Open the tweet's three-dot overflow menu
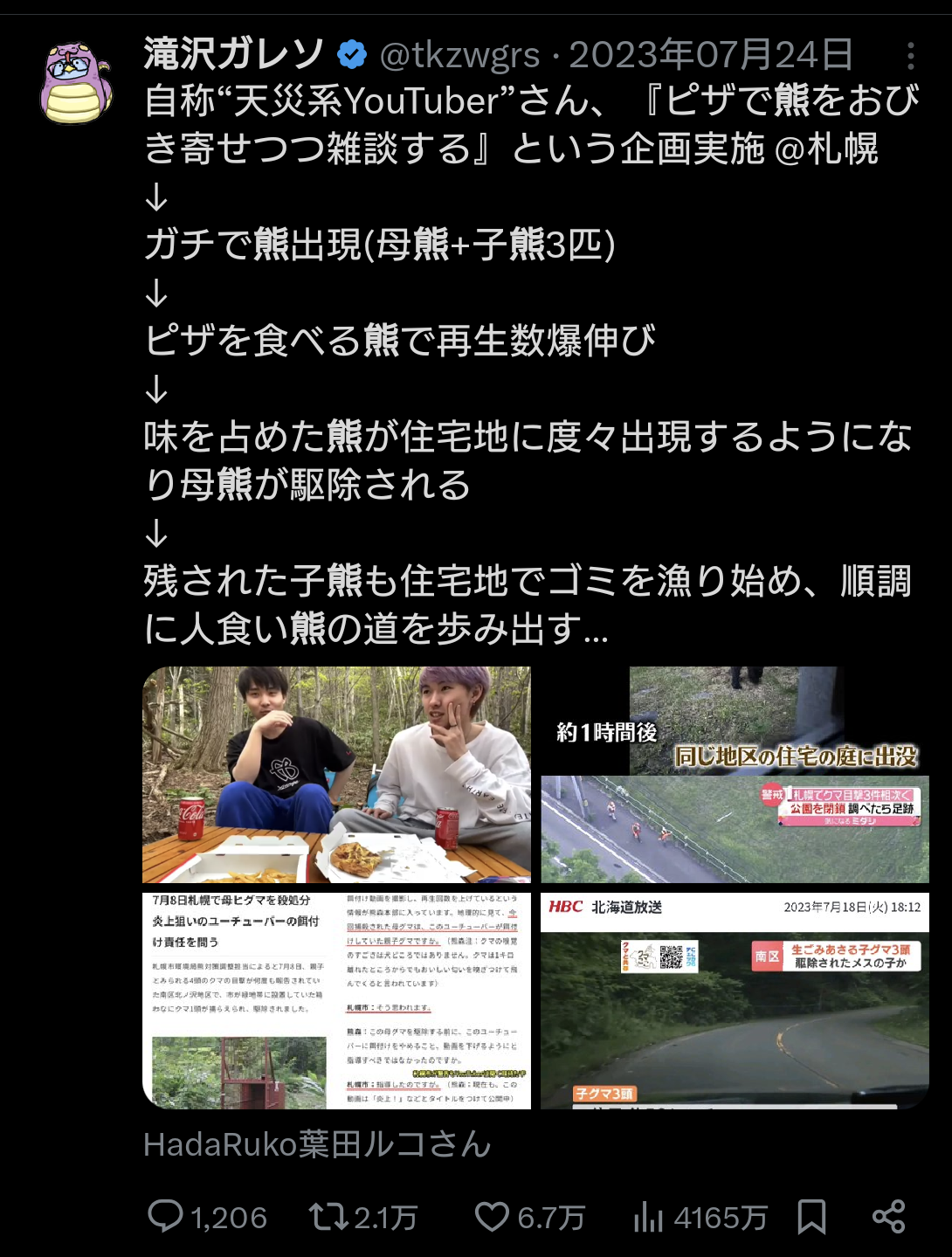952x1257 pixels. click(910, 57)
